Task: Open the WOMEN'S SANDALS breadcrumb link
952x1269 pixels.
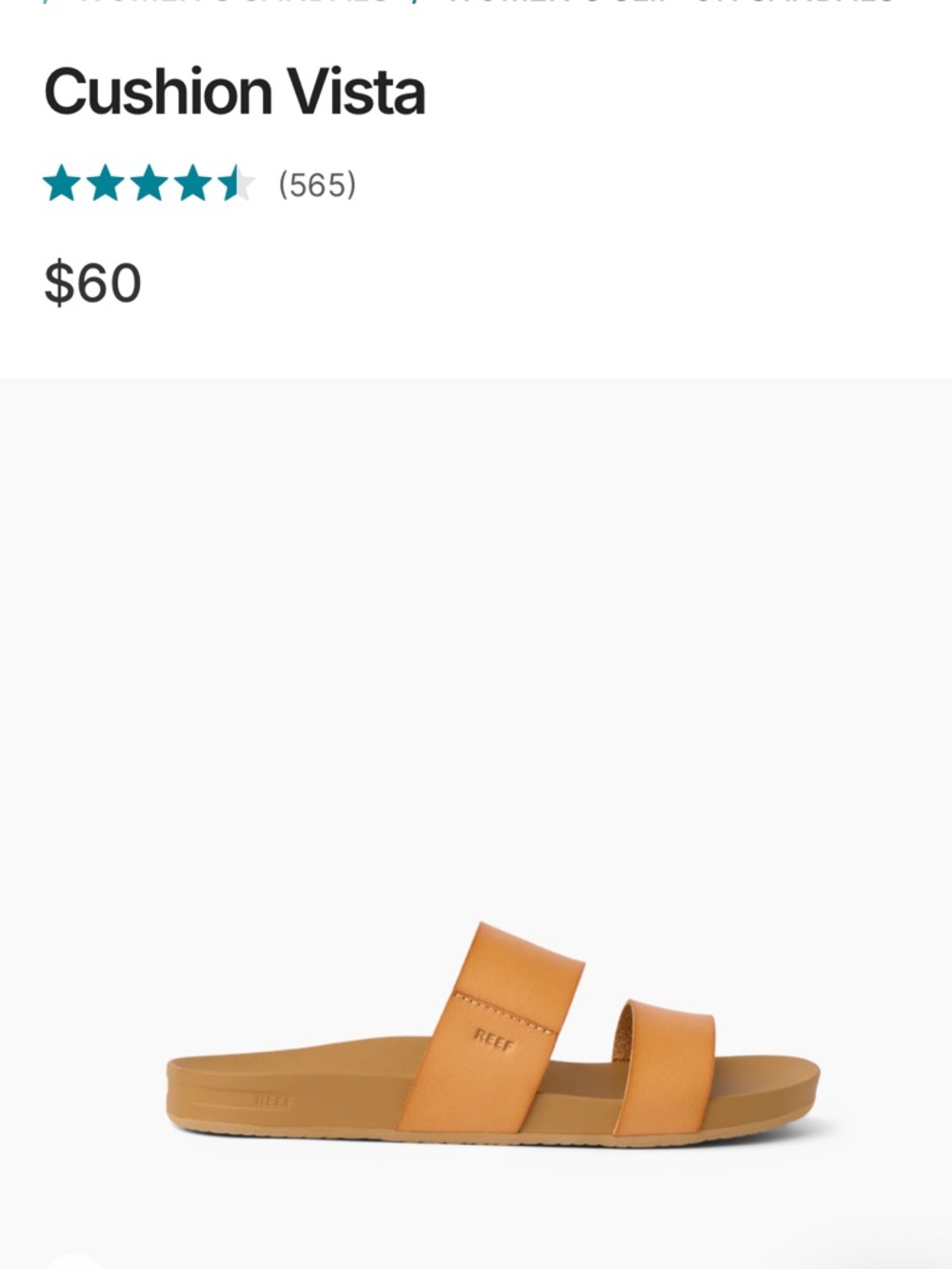Action: [238, 6]
